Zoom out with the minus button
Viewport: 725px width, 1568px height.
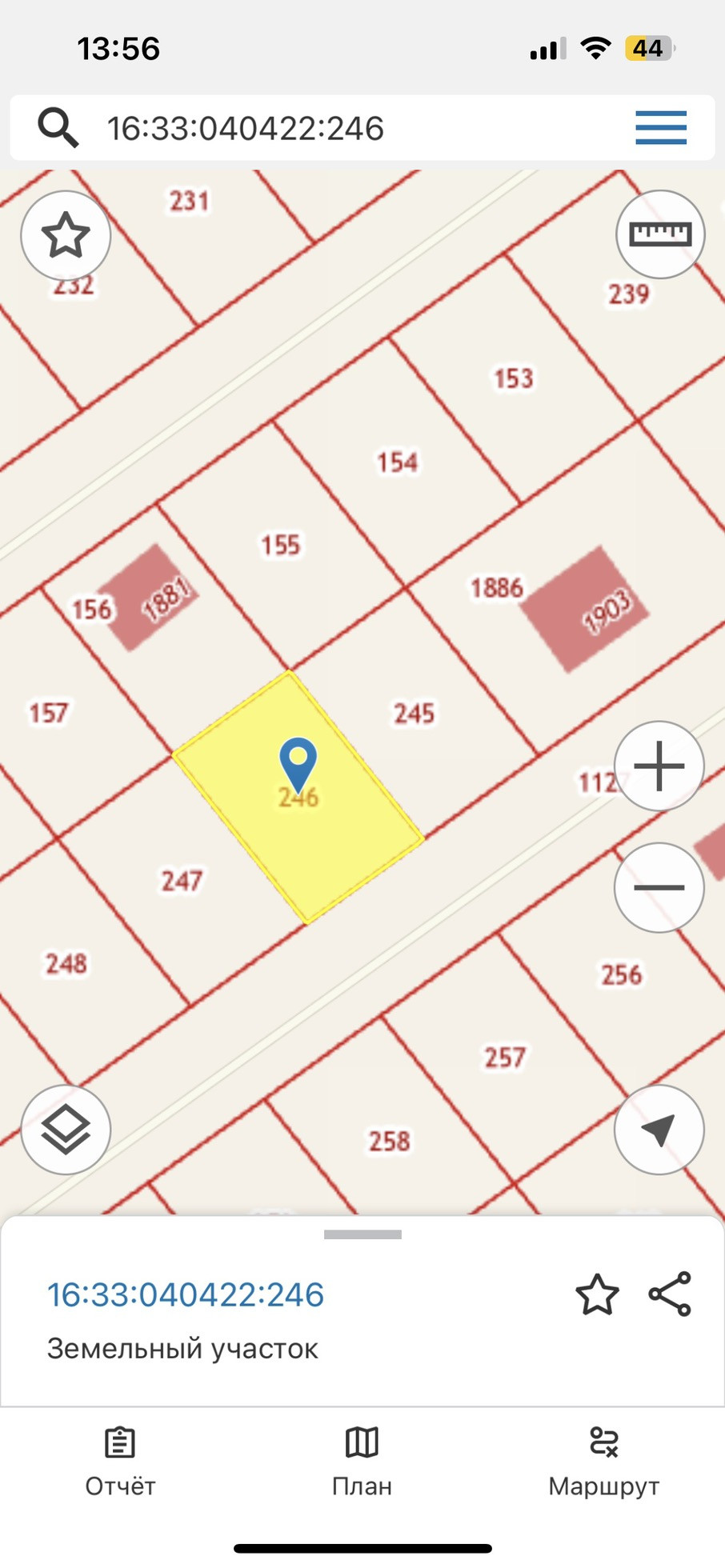[659, 887]
